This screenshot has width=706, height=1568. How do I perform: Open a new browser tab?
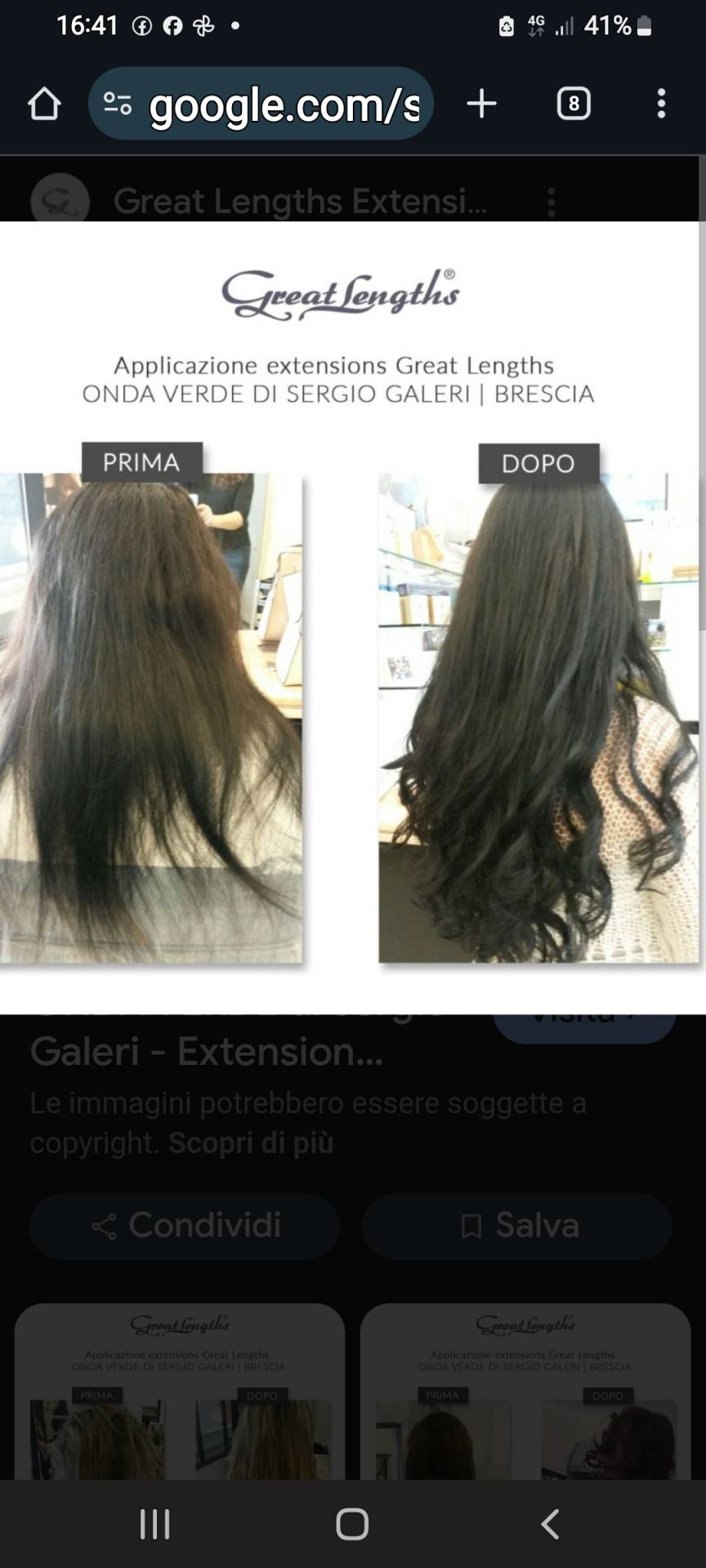[x=482, y=104]
